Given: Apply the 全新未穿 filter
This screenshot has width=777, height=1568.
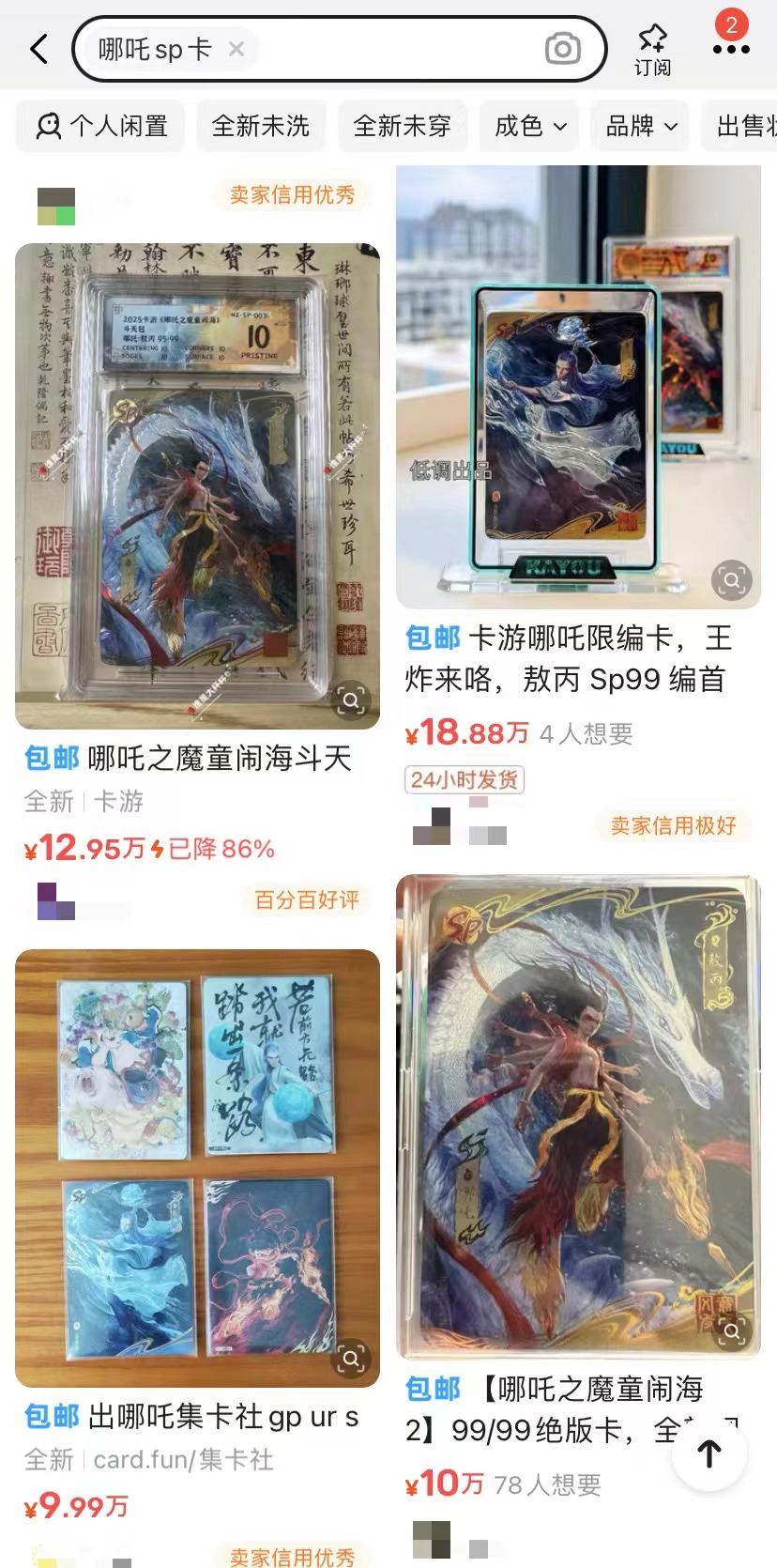Looking at the screenshot, I should coord(402,126).
